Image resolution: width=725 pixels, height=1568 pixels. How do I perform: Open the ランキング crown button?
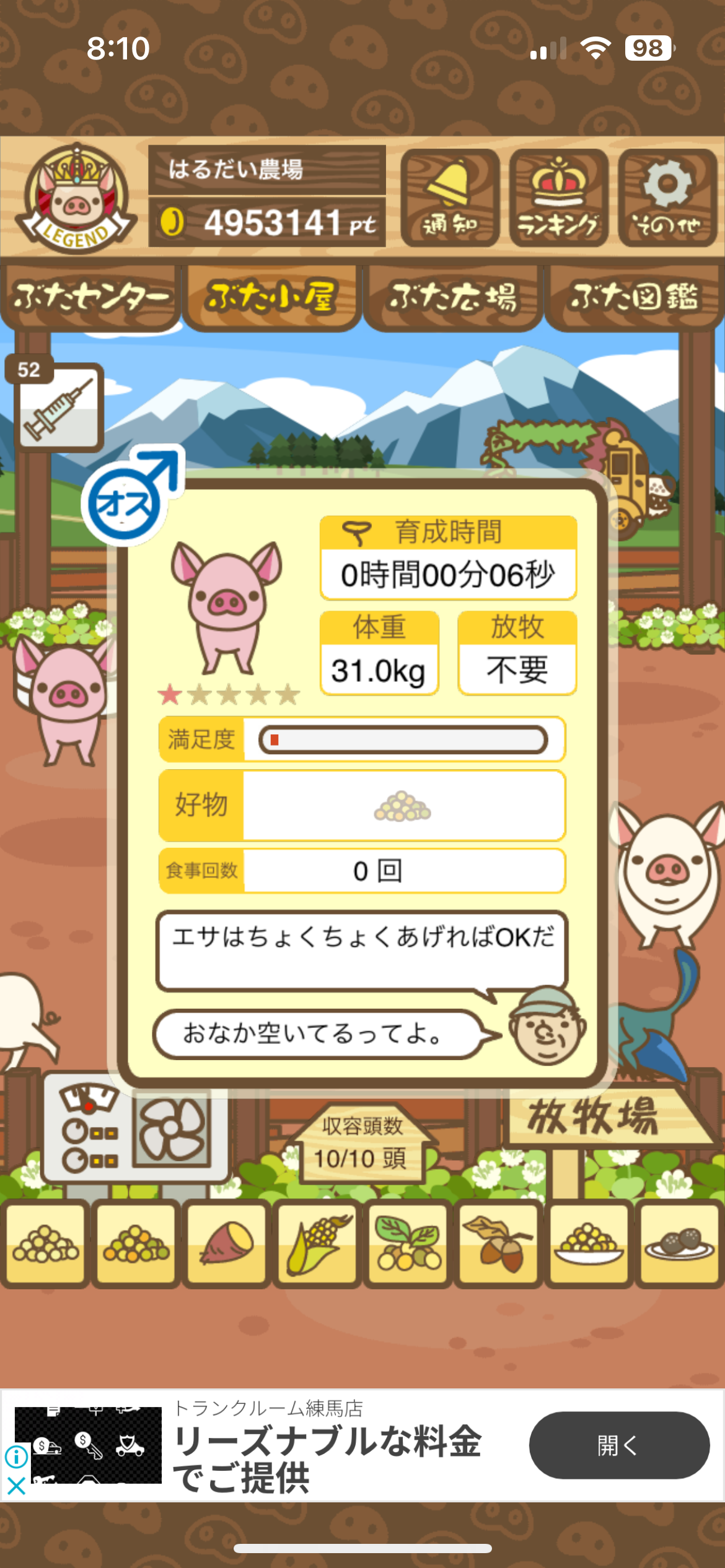558,198
